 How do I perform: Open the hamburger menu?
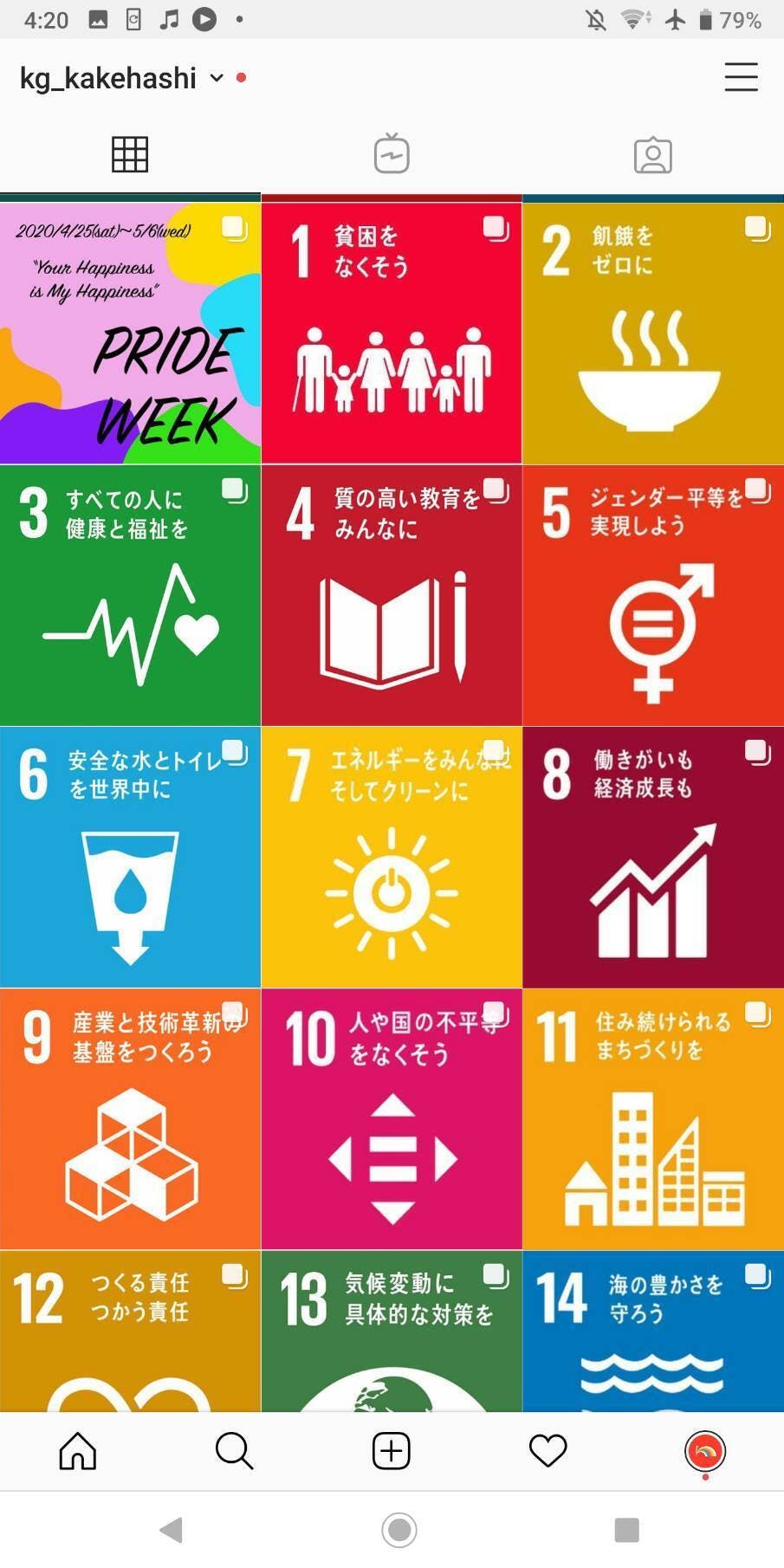741,77
